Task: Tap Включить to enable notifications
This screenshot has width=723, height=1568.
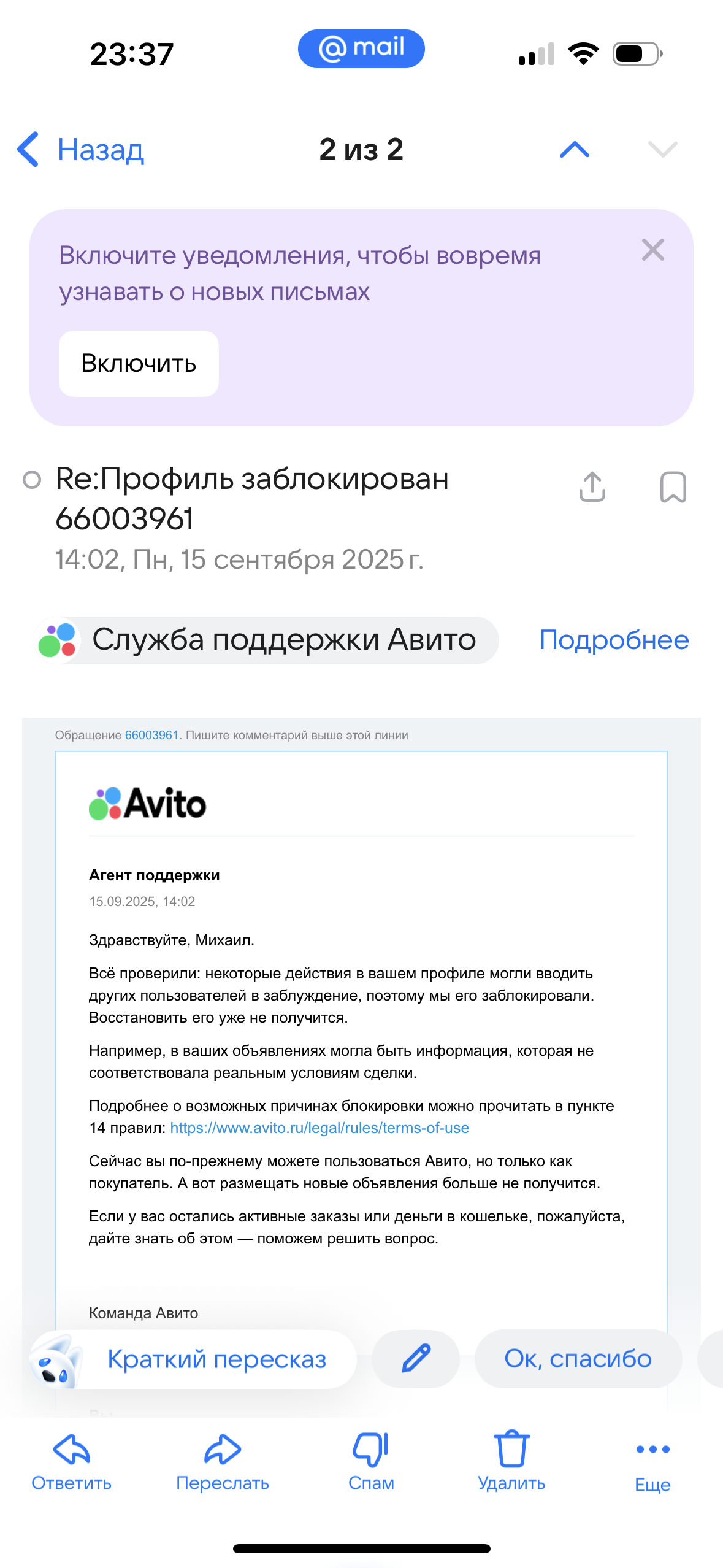Action: 139,363
